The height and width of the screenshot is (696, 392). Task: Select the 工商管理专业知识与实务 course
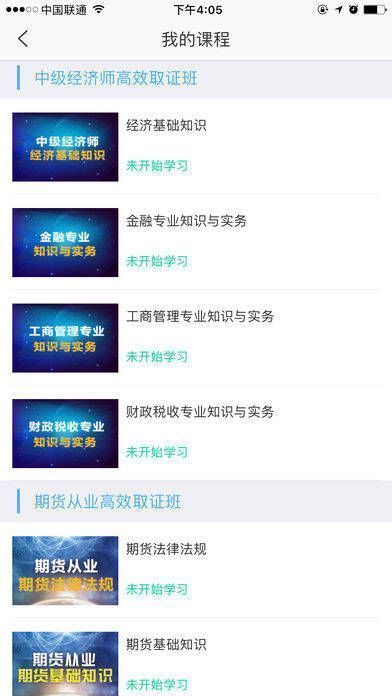196,337
